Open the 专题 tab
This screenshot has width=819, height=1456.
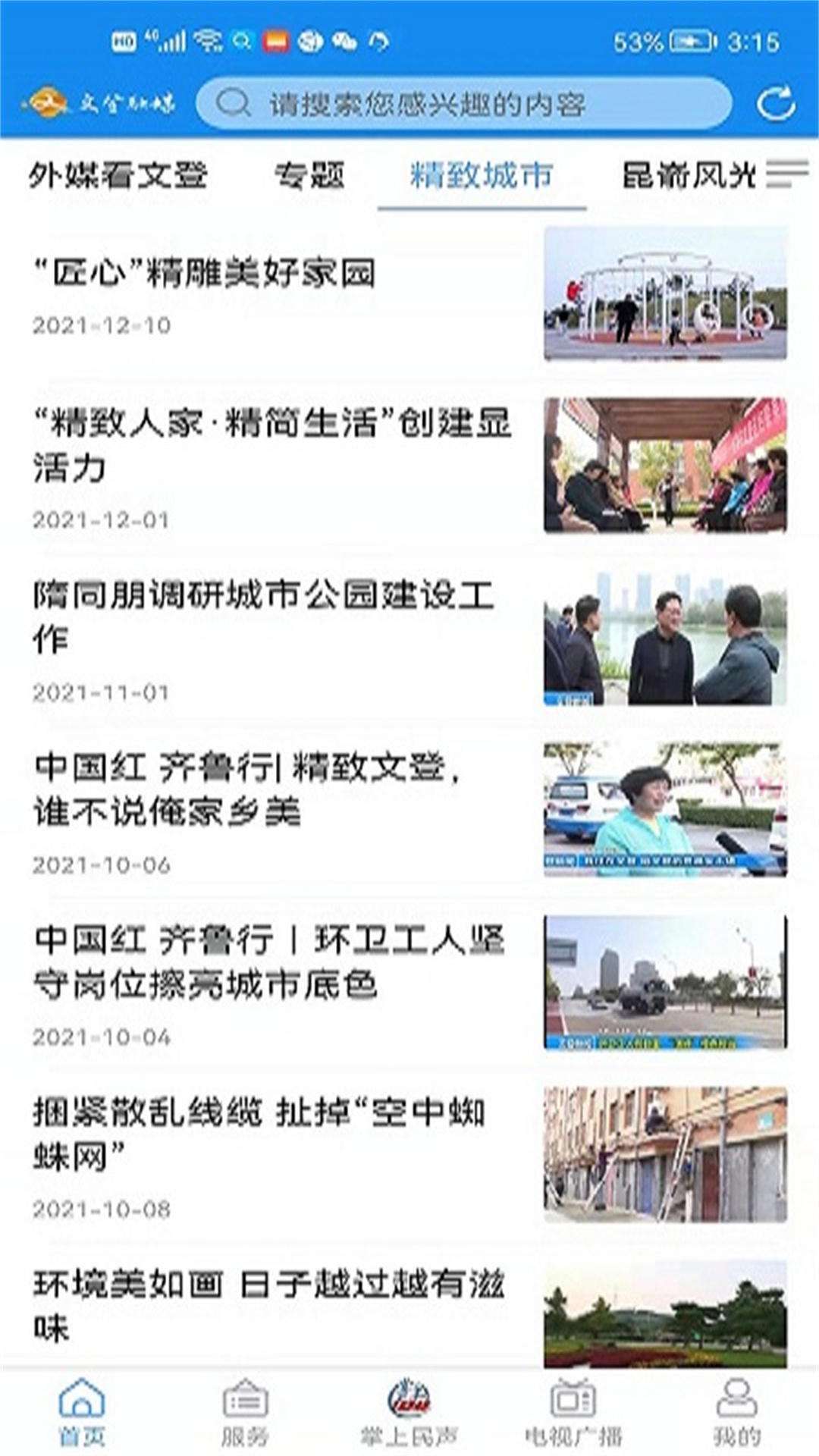click(309, 176)
